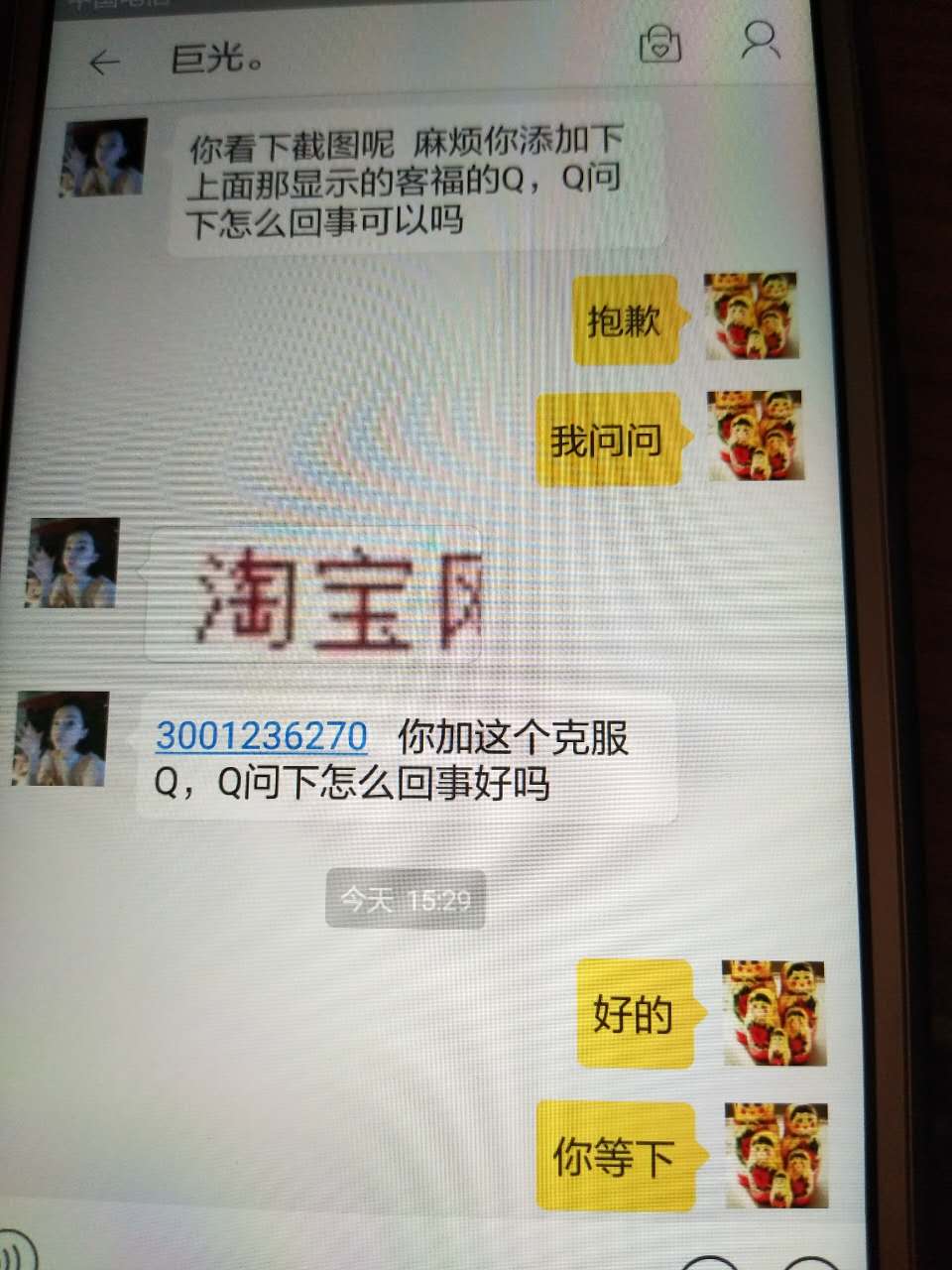Image resolution: width=952 pixels, height=1270 pixels.
Task: Open sender's avatar beside the first message
Action: [103, 158]
